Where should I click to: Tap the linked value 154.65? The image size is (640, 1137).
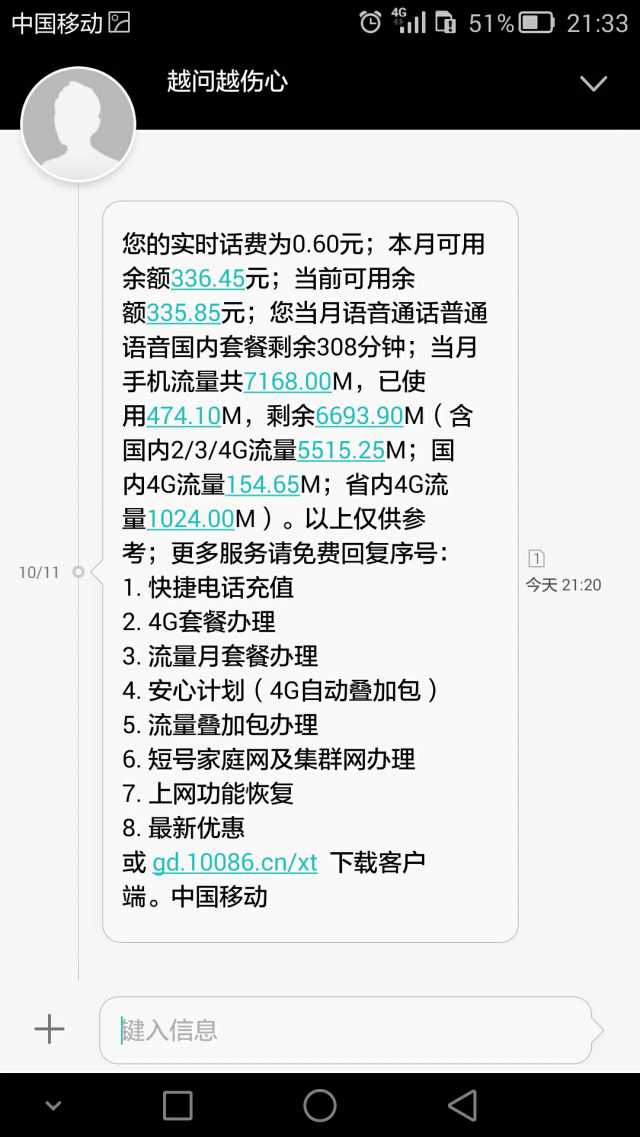pos(263,484)
